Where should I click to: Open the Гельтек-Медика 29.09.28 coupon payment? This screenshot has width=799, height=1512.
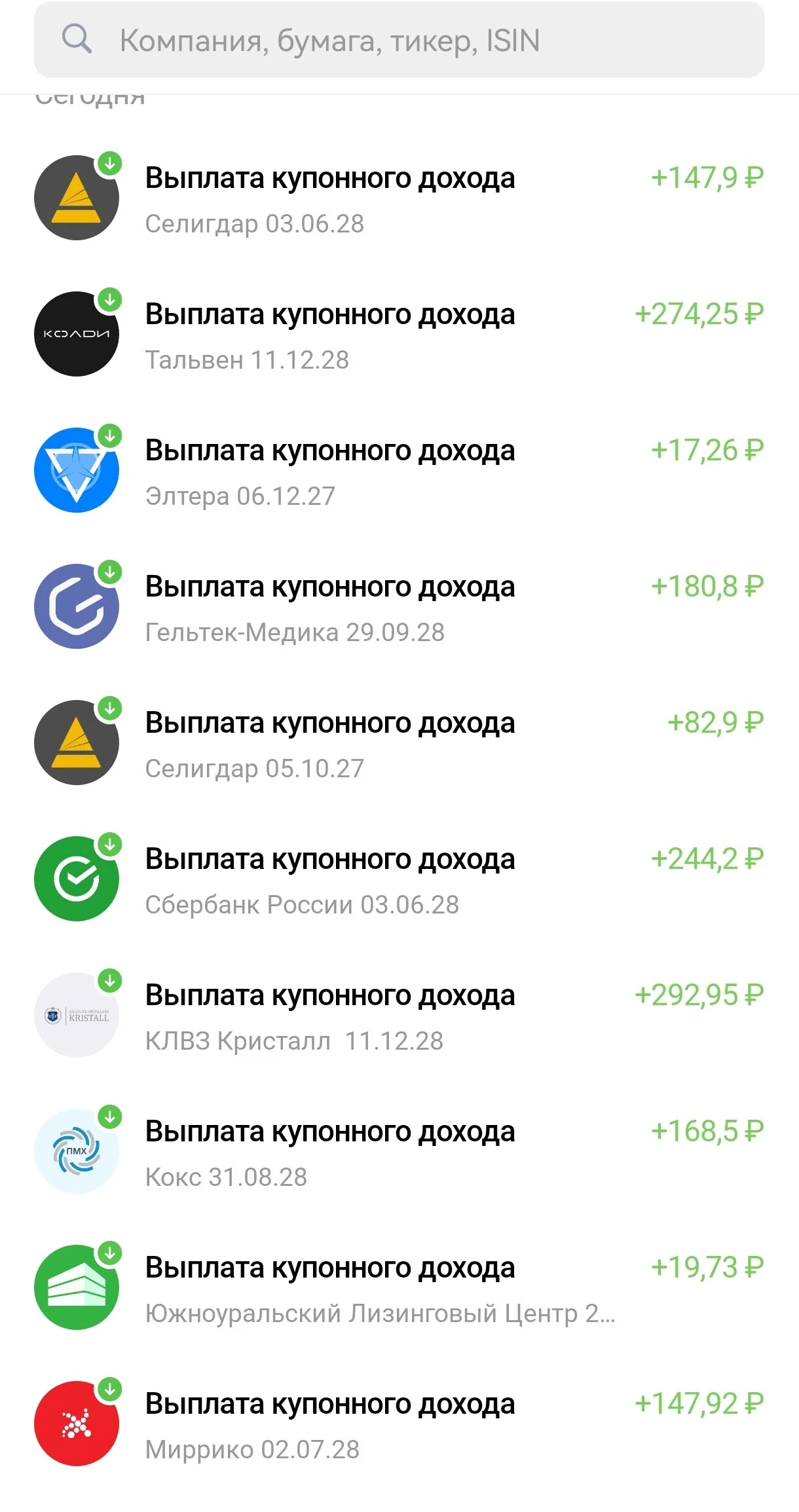399,606
